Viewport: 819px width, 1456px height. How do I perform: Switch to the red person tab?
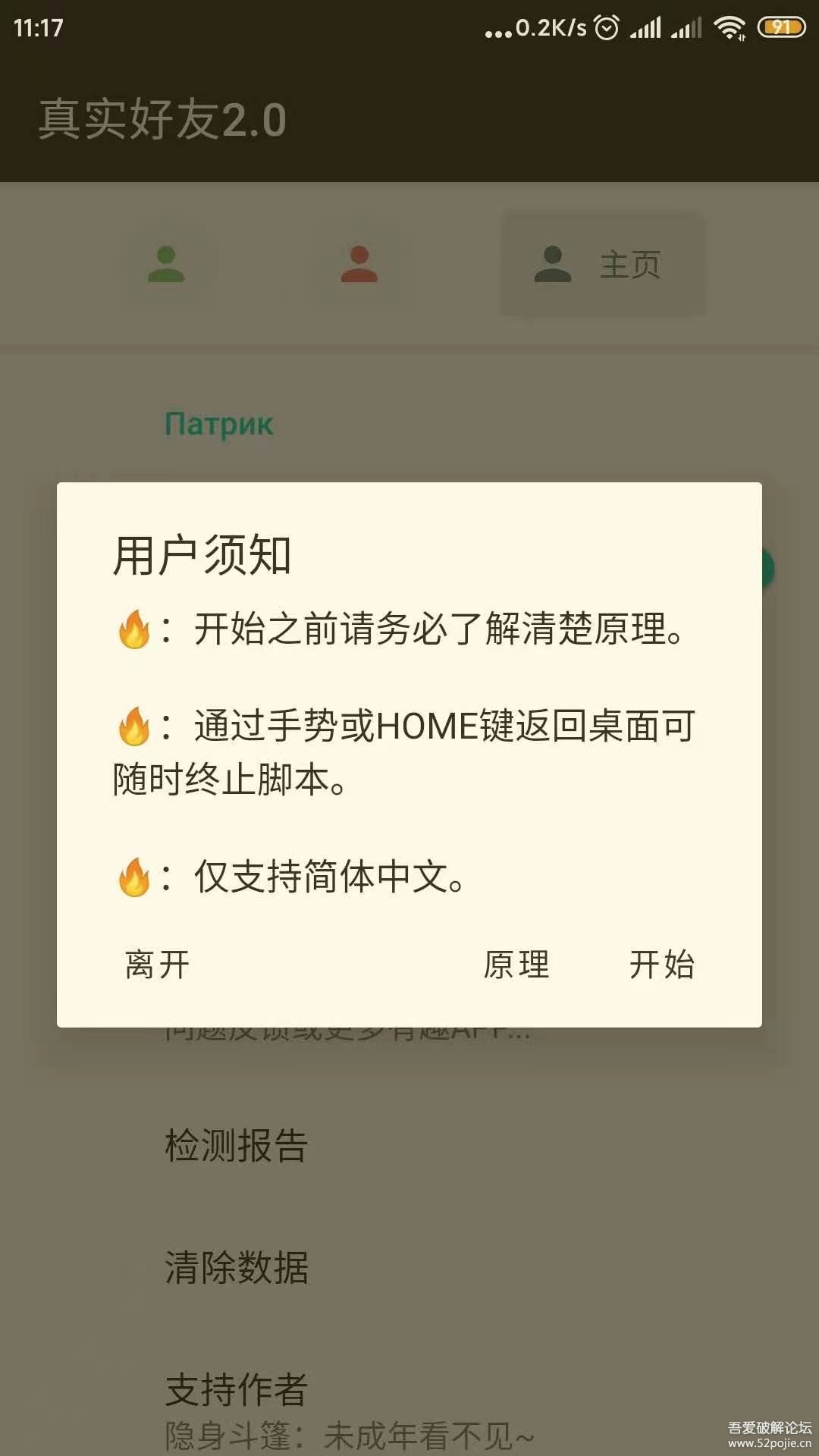pyautogui.click(x=359, y=265)
